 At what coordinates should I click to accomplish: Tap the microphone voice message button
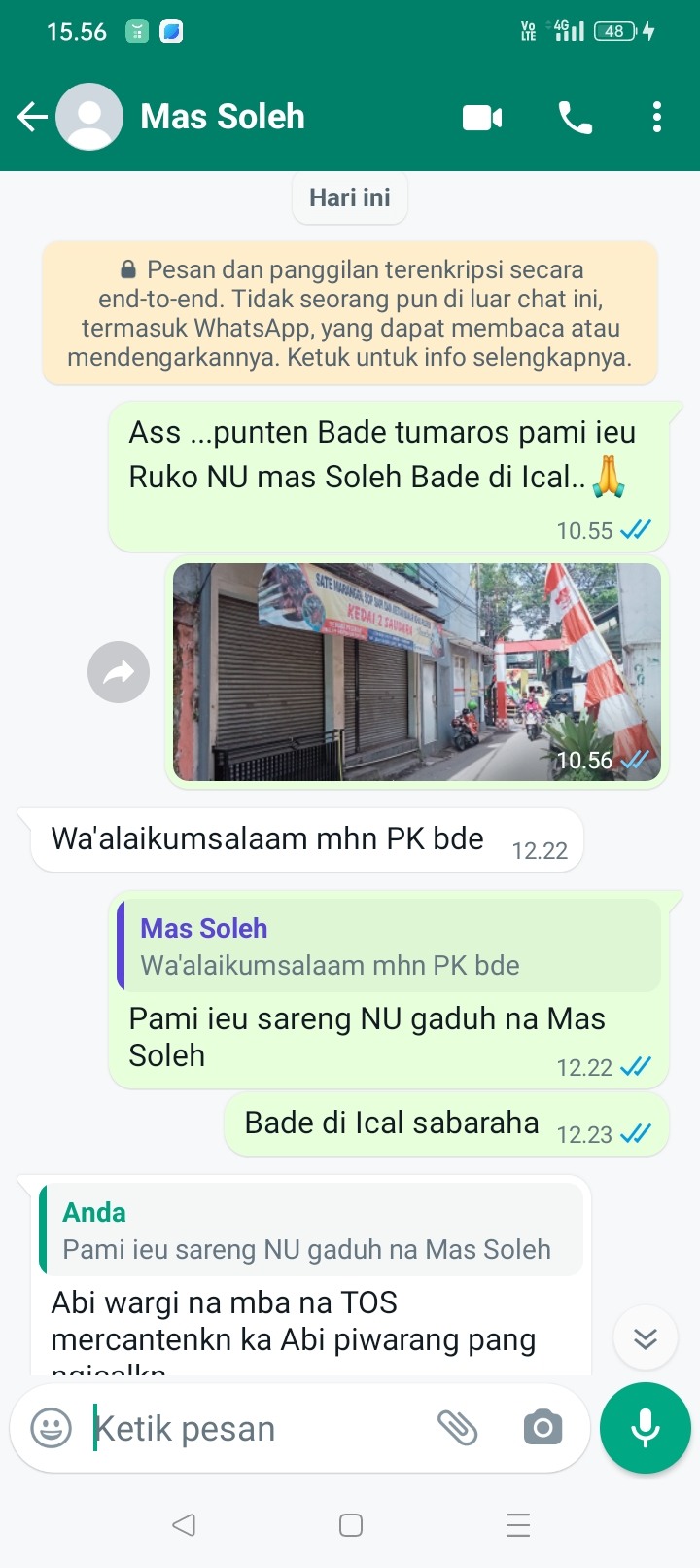(645, 1428)
